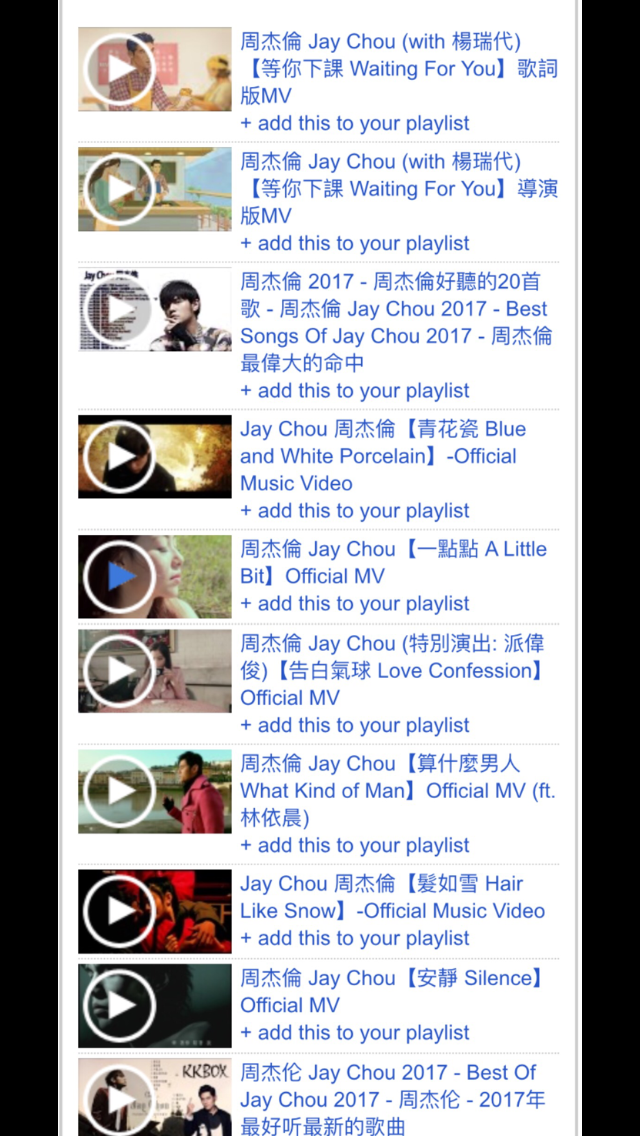Play Best Songs Of Jay Chou 2017 thumbnail
Viewport: 640px width, 1136px height.
(x=154, y=309)
